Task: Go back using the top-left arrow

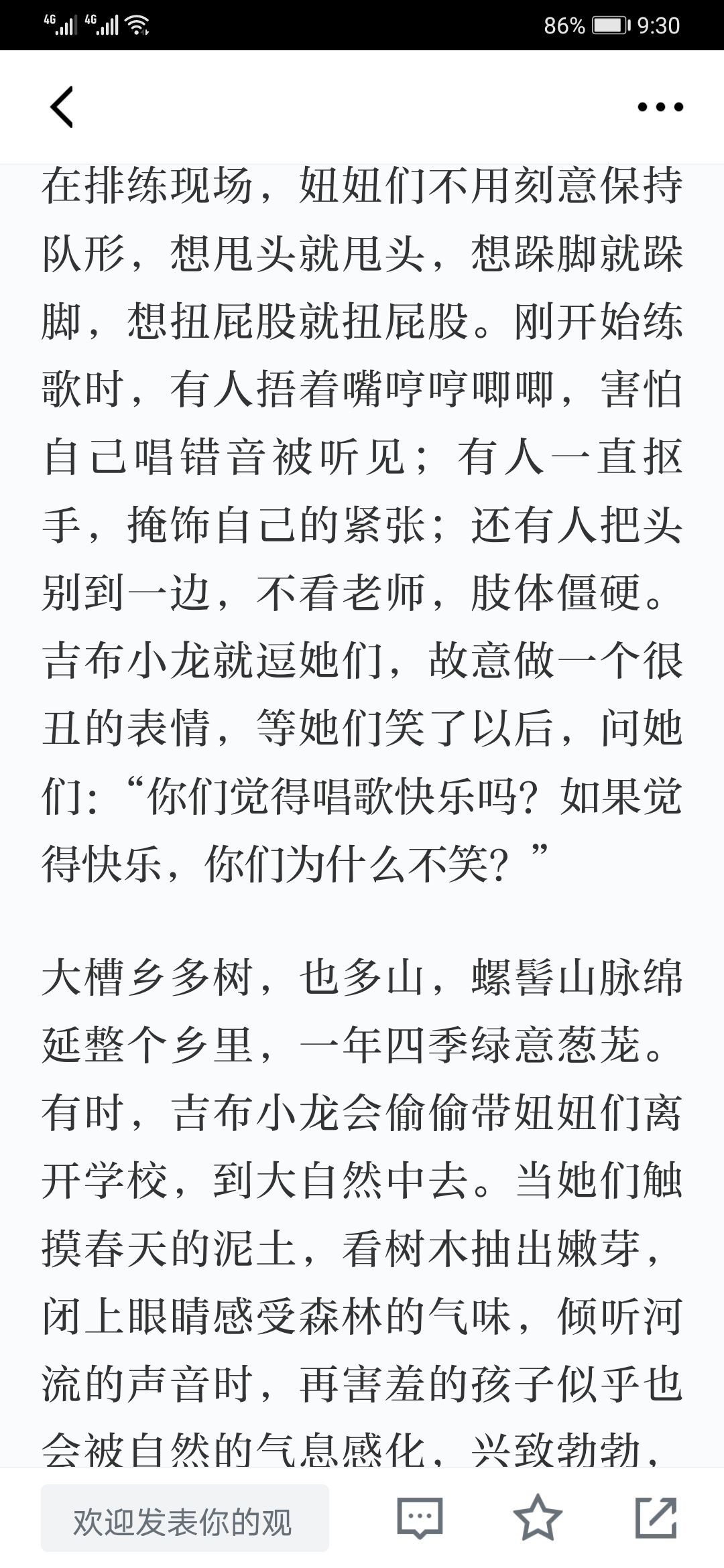Action: 62,107
